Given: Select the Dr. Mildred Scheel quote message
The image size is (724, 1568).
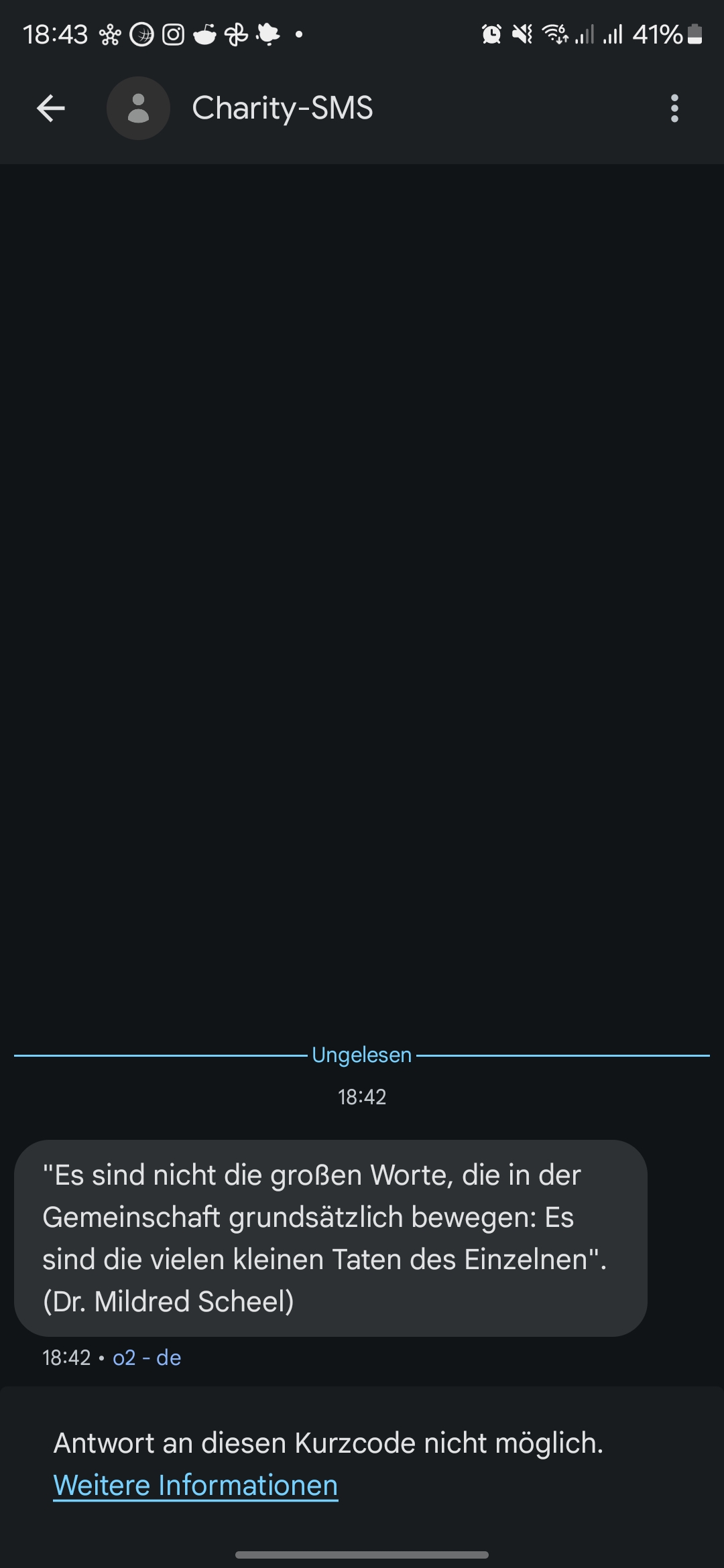Looking at the screenshot, I should [x=330, y=1238].
